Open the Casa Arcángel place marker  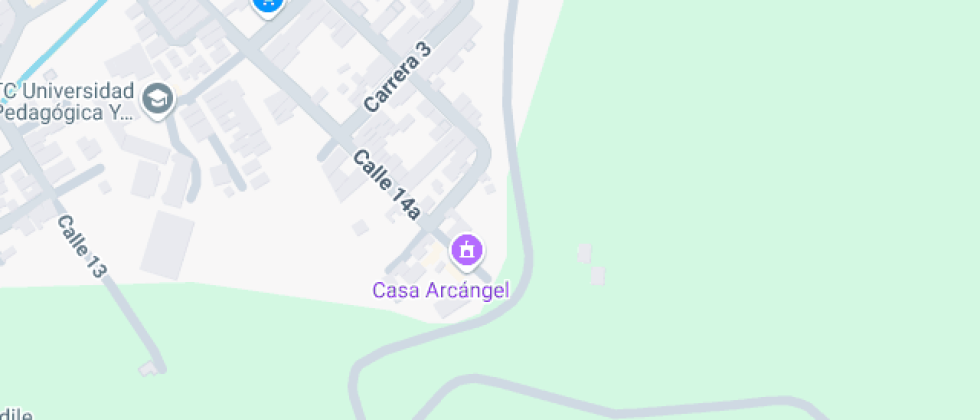(x=466, y=250)
